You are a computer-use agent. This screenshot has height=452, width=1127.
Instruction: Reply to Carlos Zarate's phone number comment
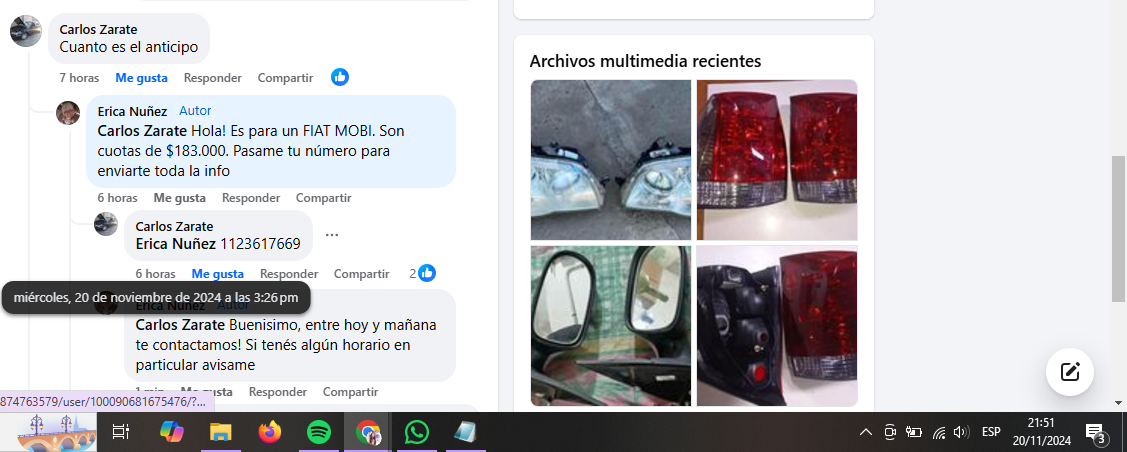288,274
